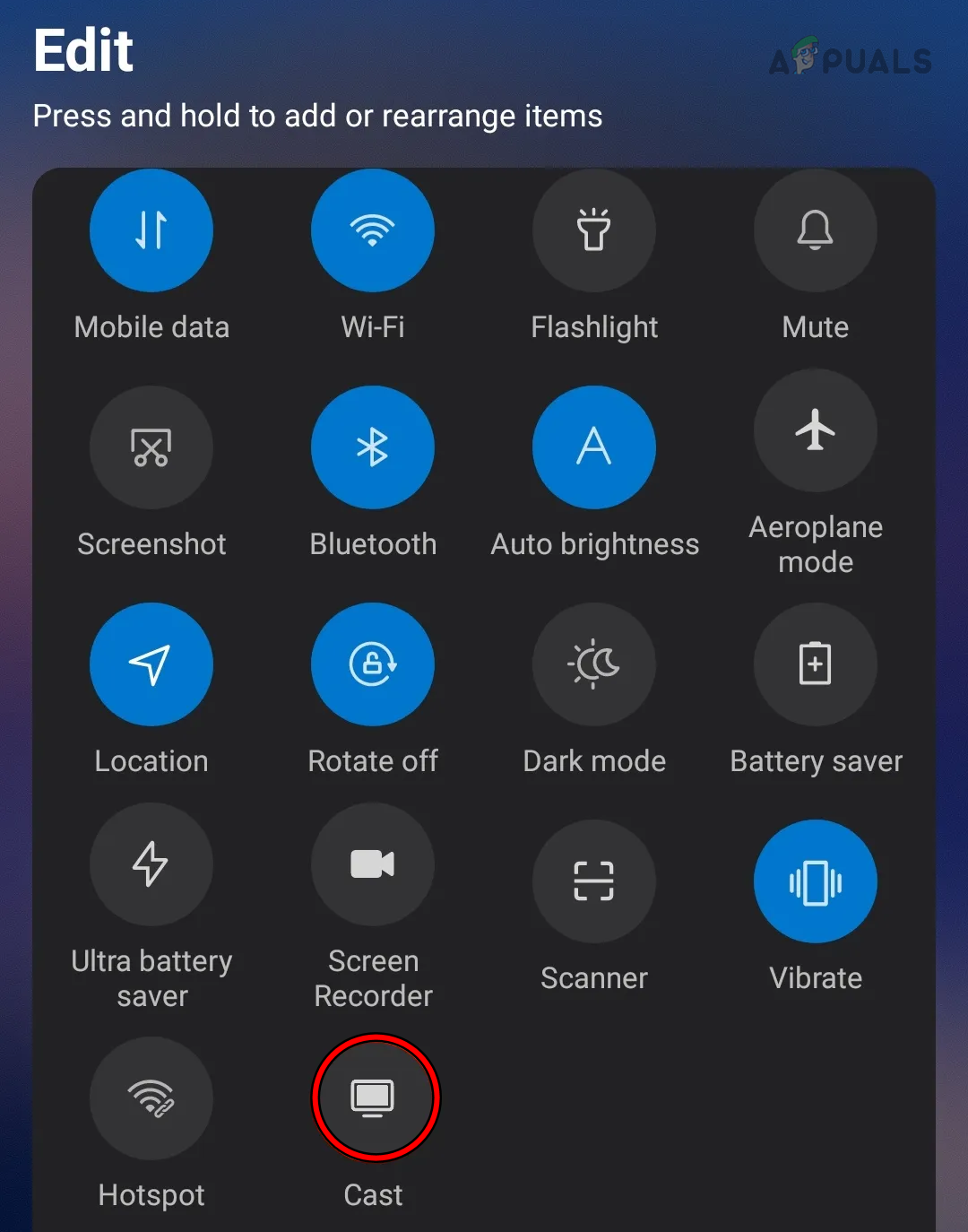Select the Ultra battery saver tile

click(151, 864)
